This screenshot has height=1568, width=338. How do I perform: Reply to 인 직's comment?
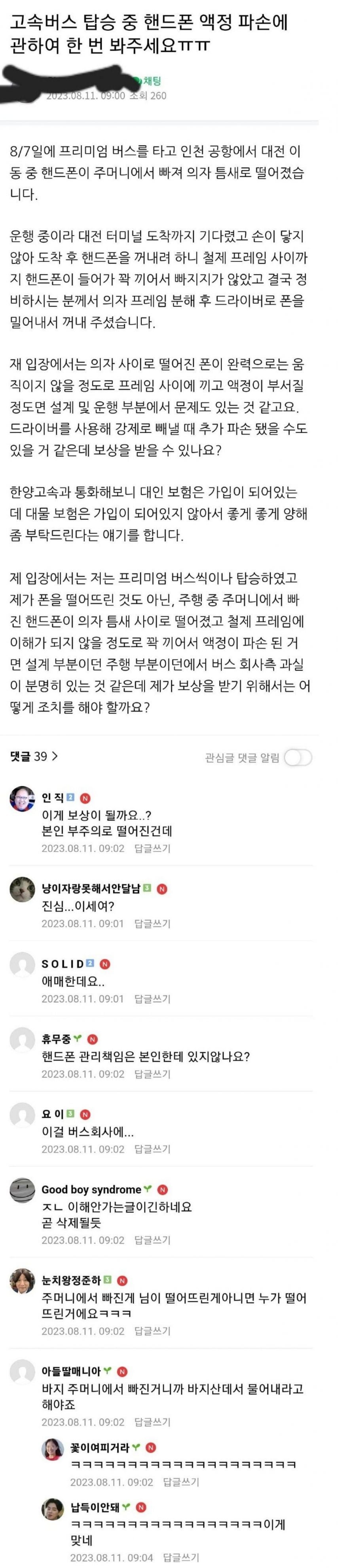click(152, 848)
